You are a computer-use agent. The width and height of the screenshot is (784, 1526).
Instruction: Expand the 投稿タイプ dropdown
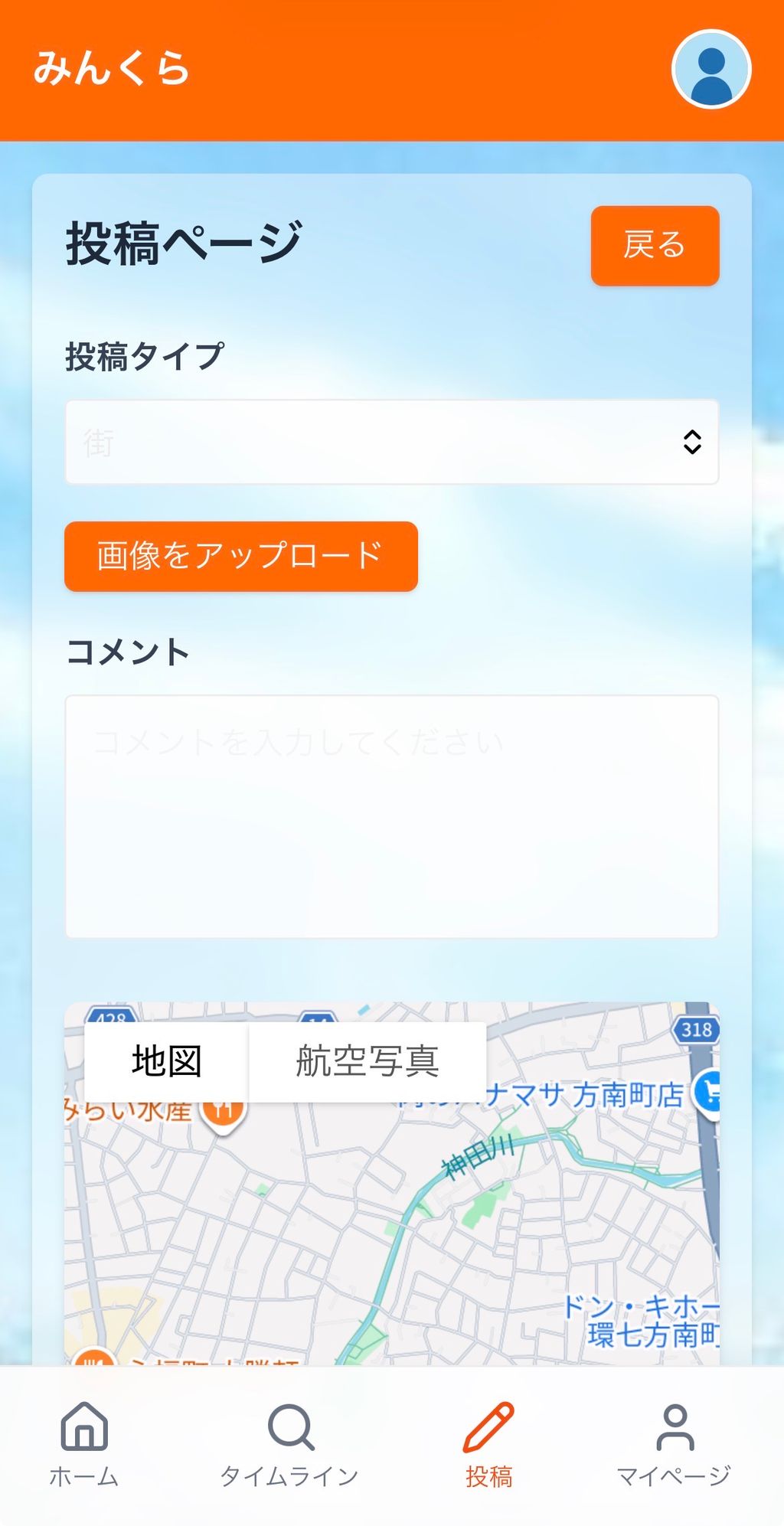(x=391, y=442)
